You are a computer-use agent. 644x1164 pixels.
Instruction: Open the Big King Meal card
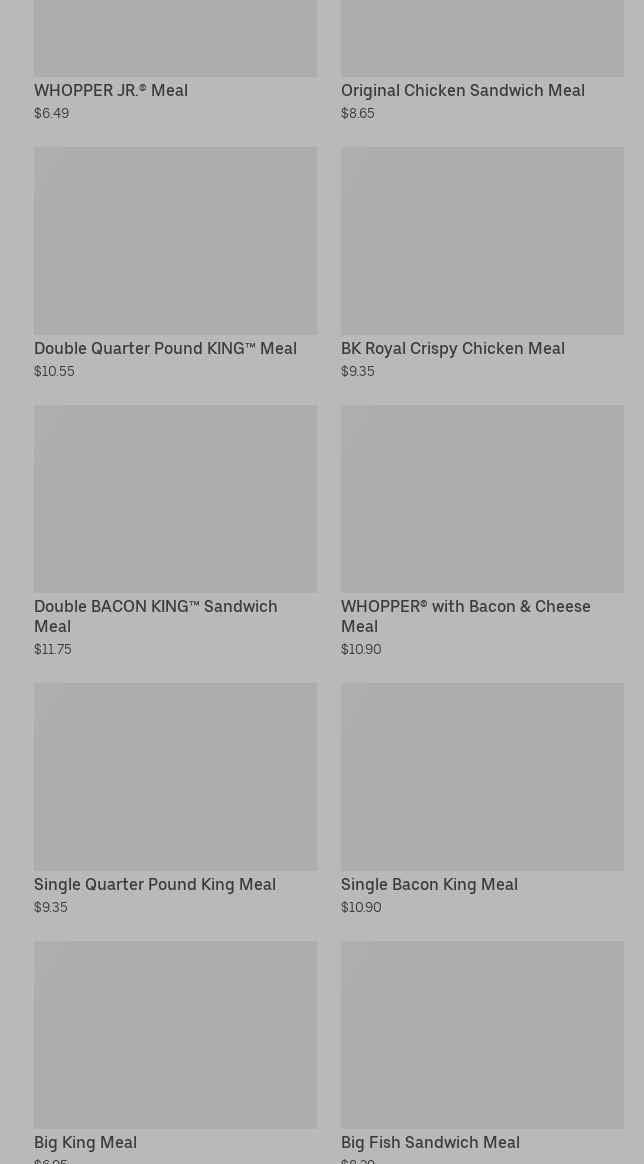click(x=175, y=1053)
